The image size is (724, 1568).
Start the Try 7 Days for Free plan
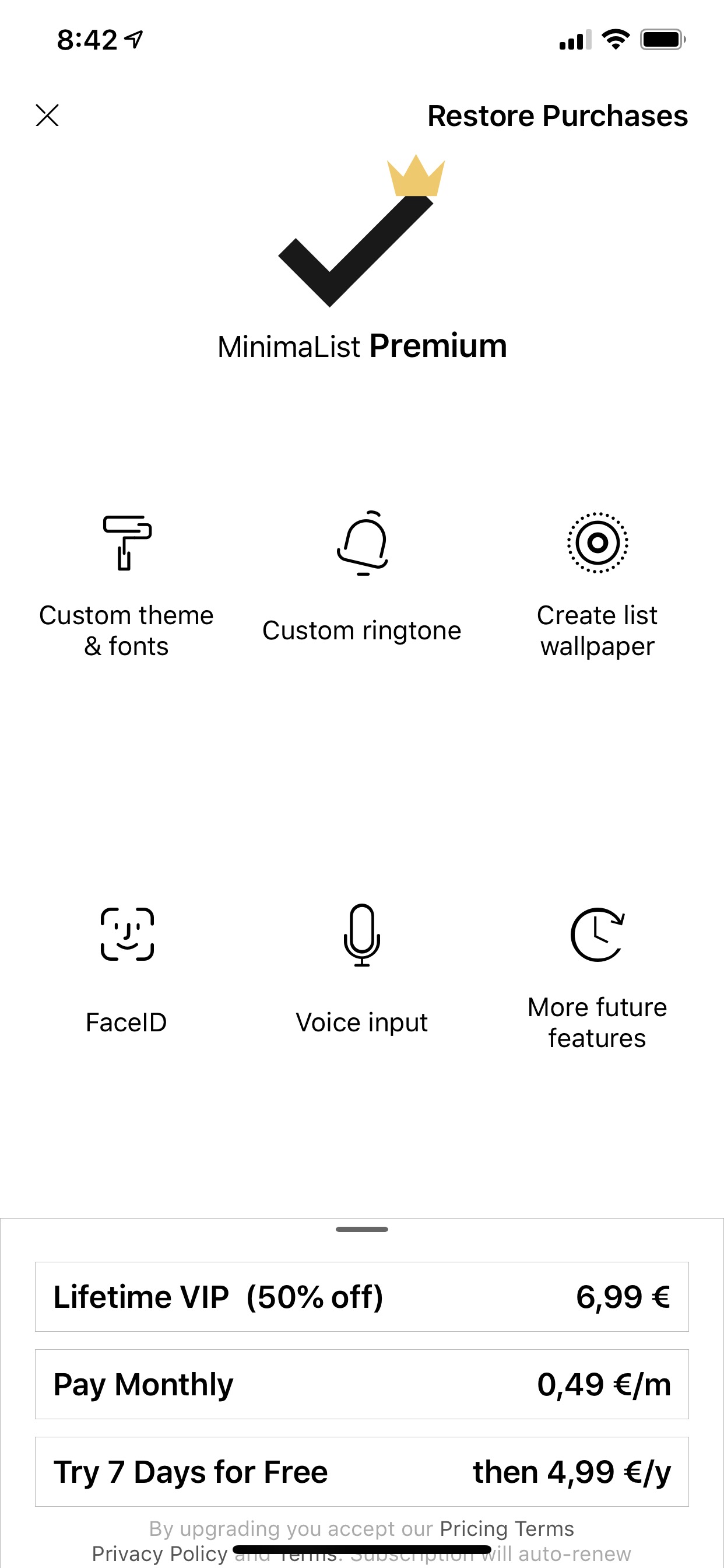click(362, 1472)
